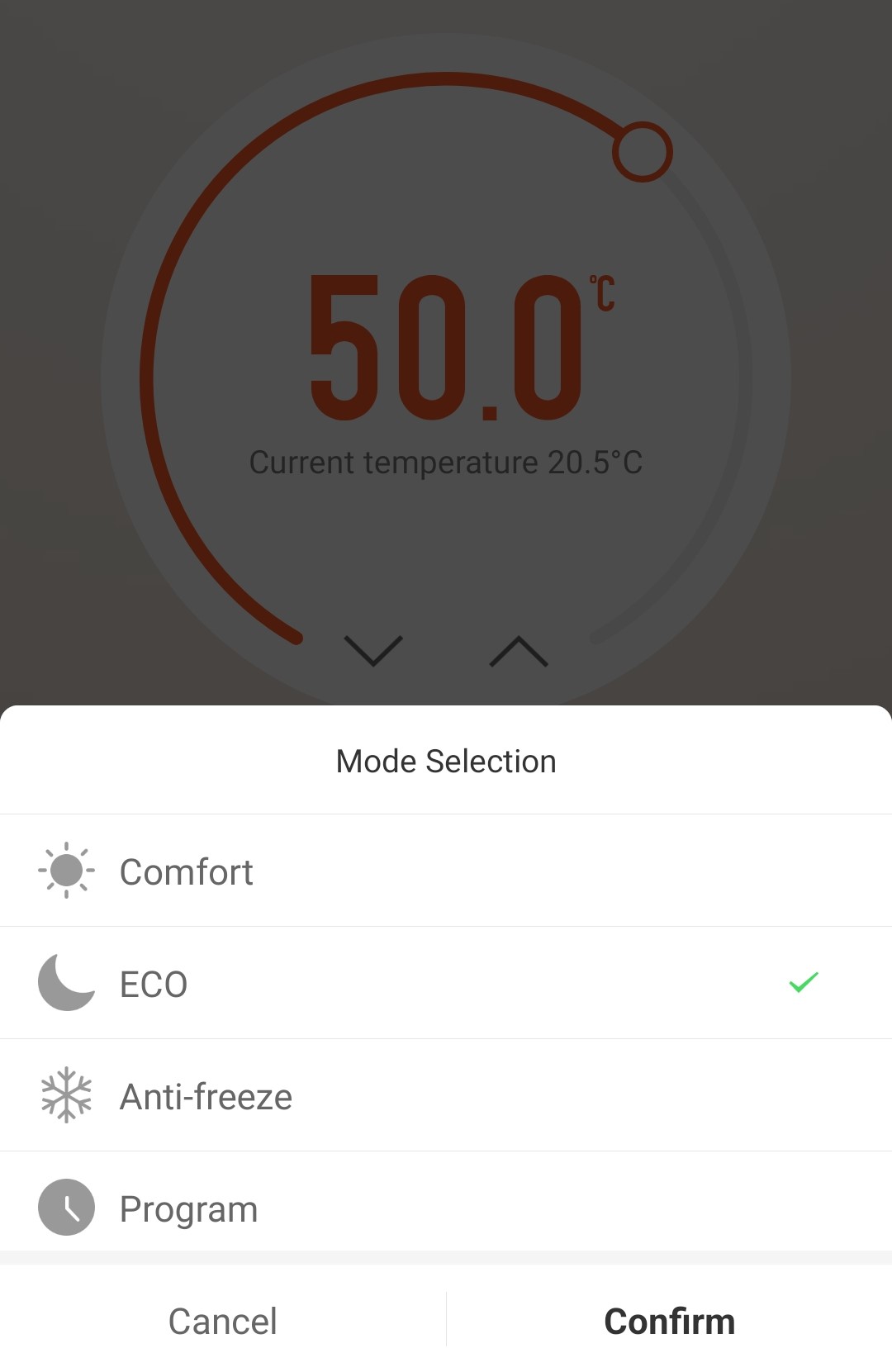Tap the up arrow to raise temperature
This screenshot has width=892, height=1372.
pyautogui.click(x=518, y=652)
